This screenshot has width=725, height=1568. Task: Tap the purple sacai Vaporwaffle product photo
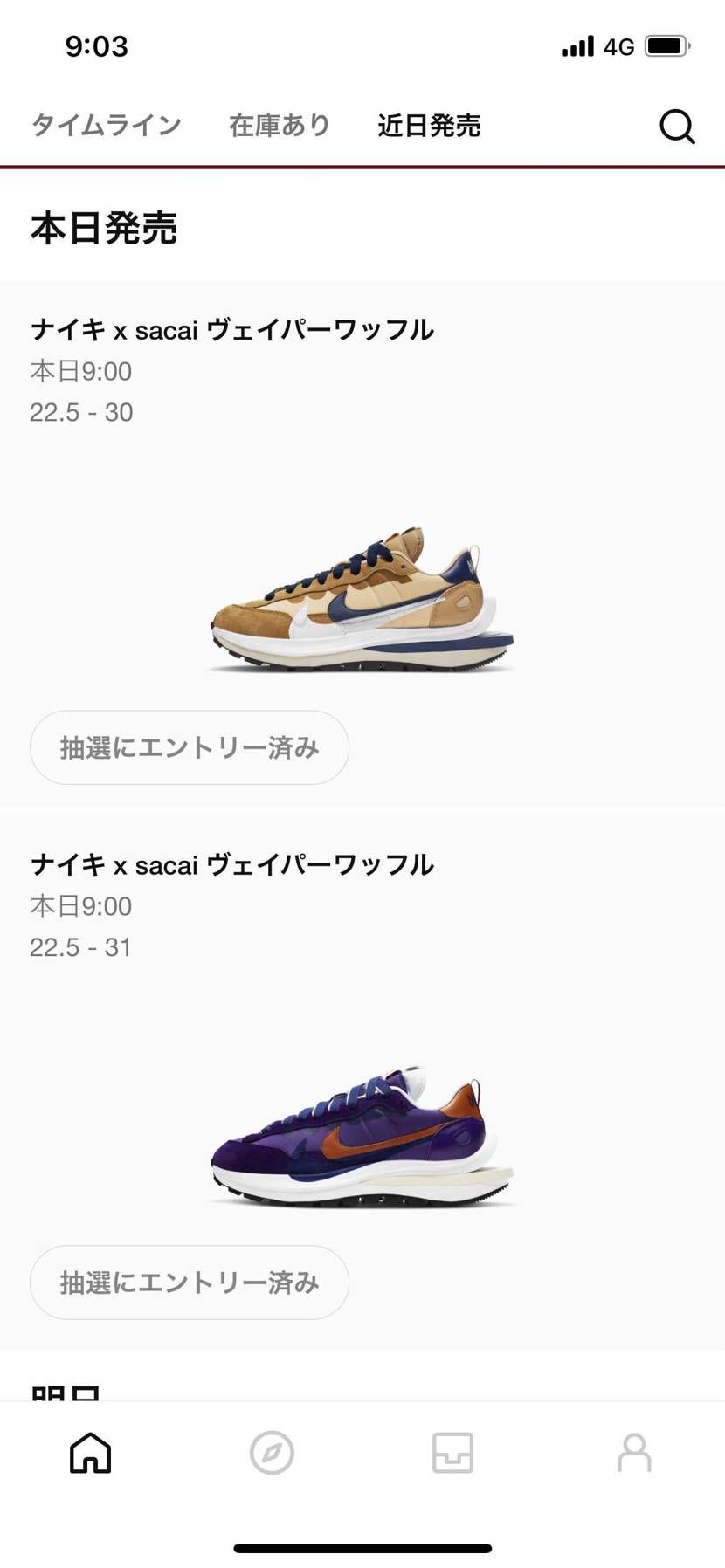[x=362, y=1135]
